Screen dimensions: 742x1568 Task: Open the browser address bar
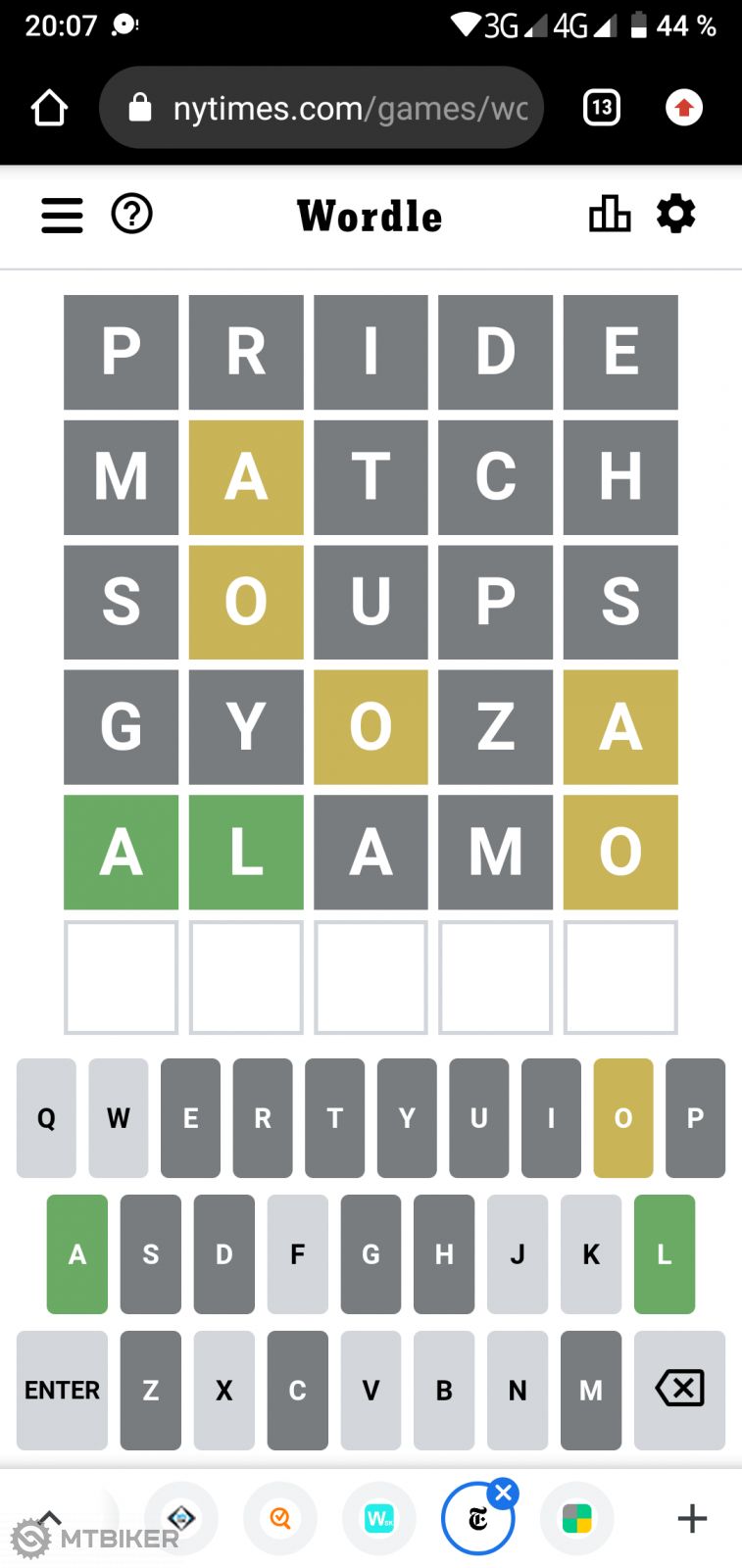(333, 108)
